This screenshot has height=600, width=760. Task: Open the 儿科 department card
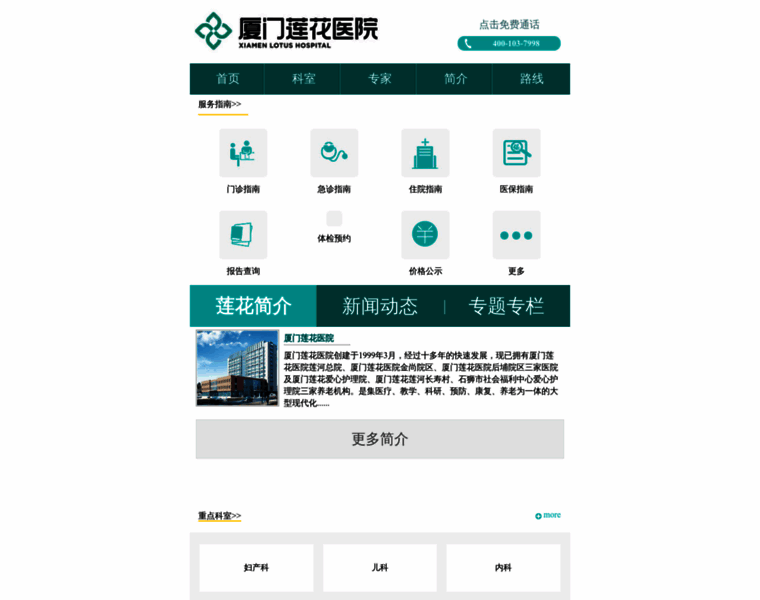point(380,568)
